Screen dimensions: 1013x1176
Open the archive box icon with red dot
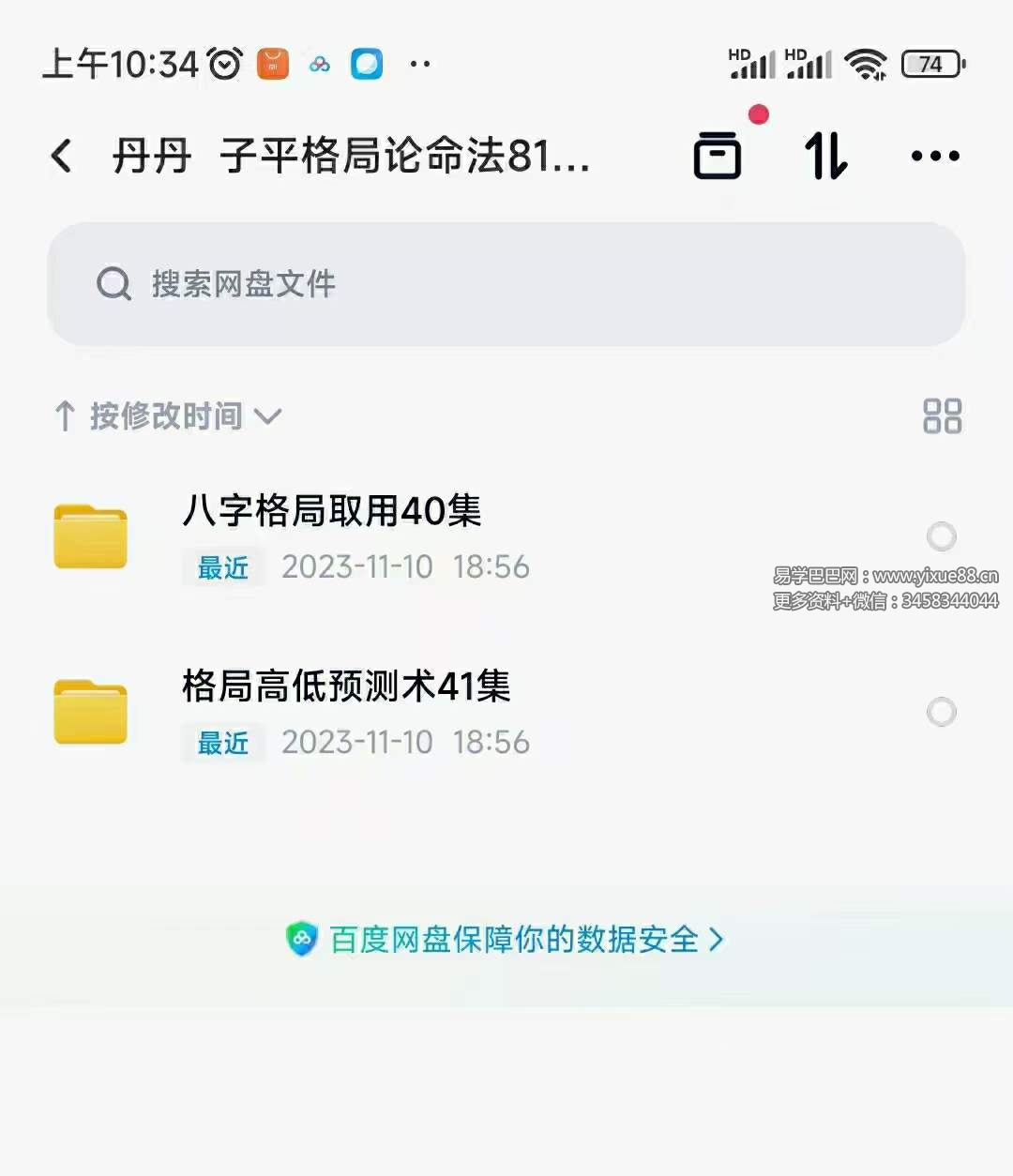[x=718, y=155]
